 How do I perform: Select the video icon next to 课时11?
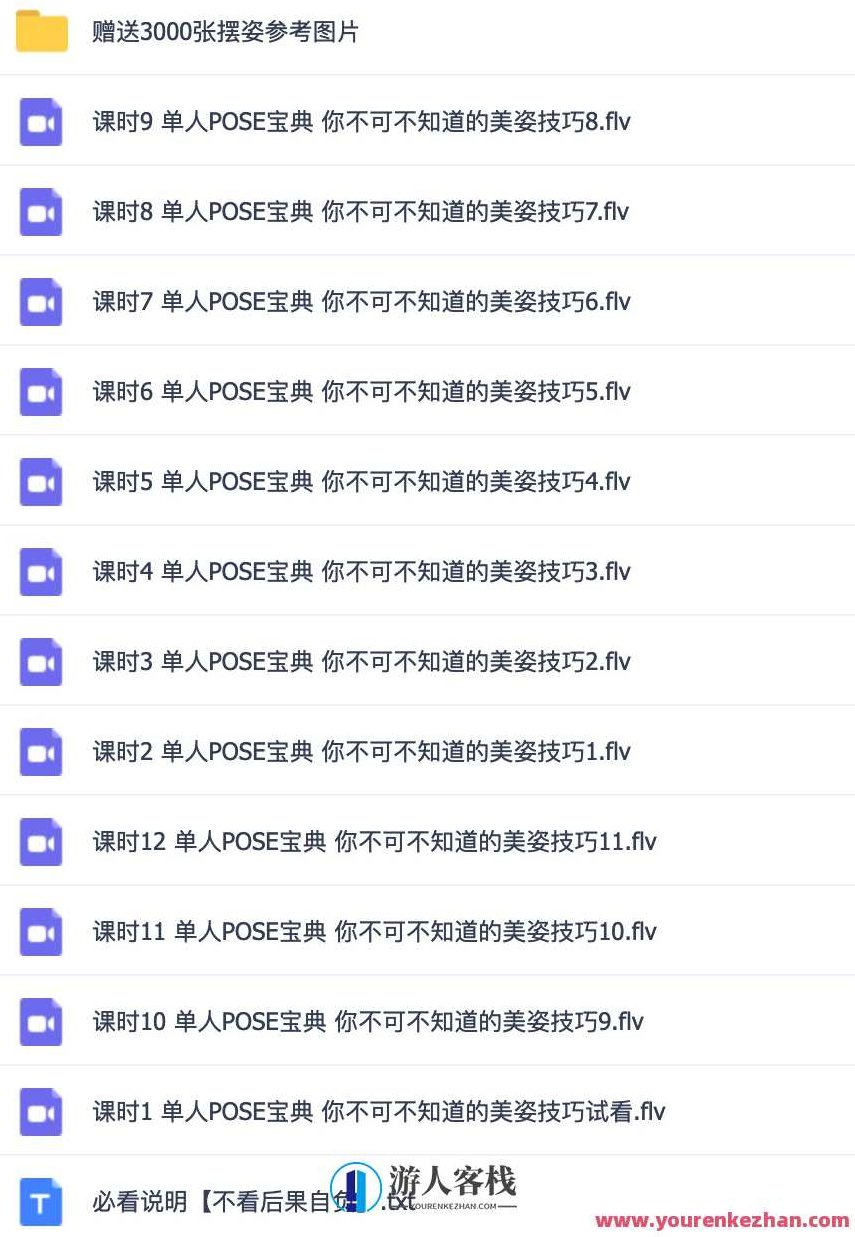click(40, 931)
